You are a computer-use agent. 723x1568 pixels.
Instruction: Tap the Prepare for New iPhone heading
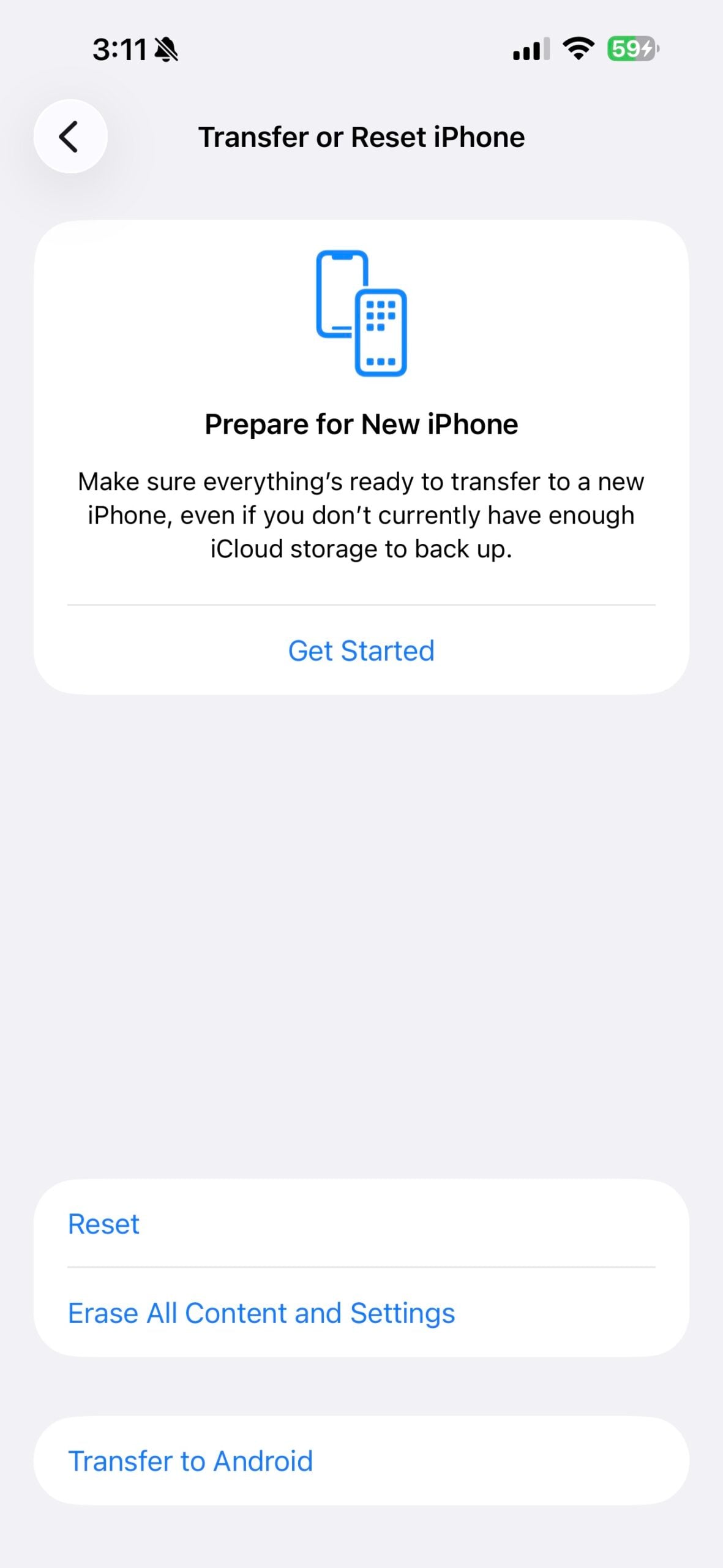[361, 423]
